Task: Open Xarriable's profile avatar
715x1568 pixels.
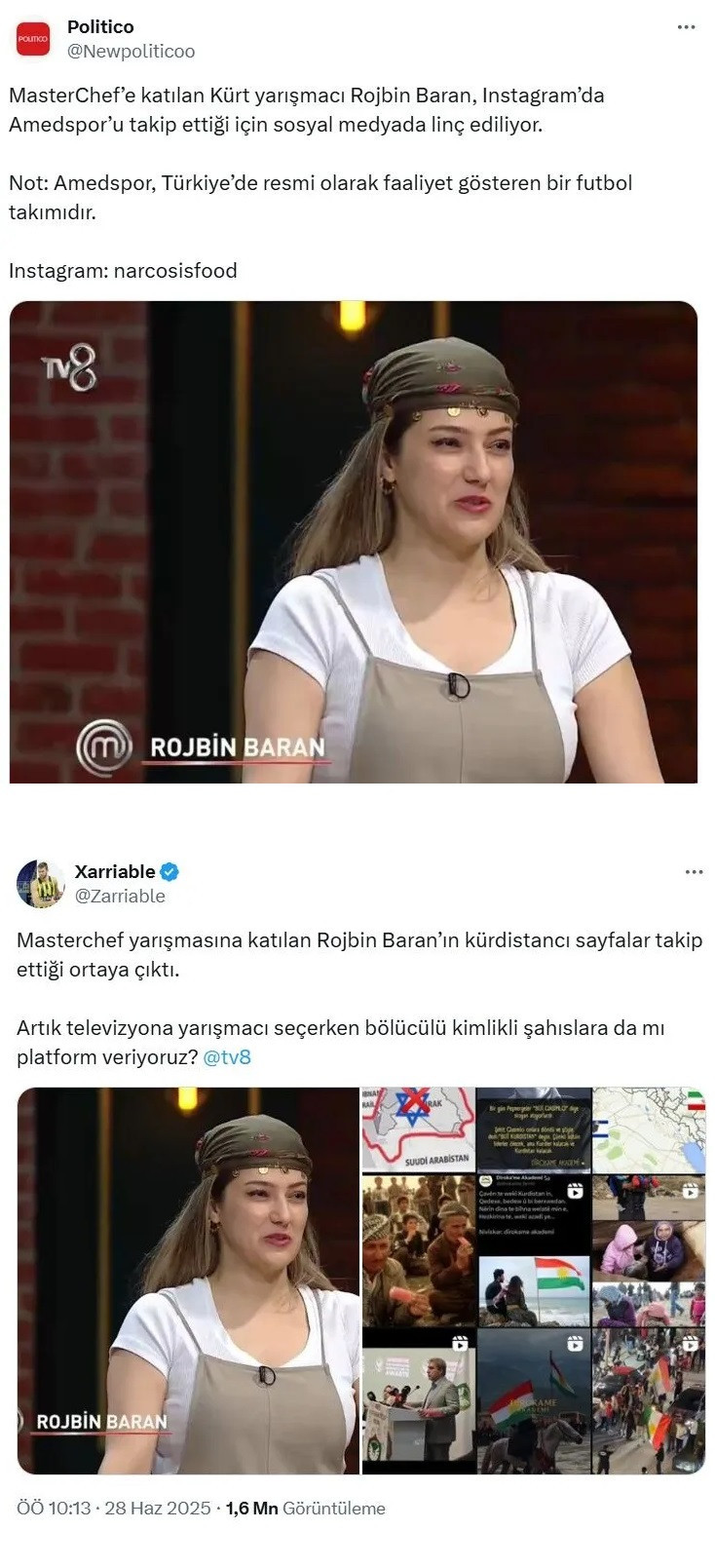Action: point(41,884)
